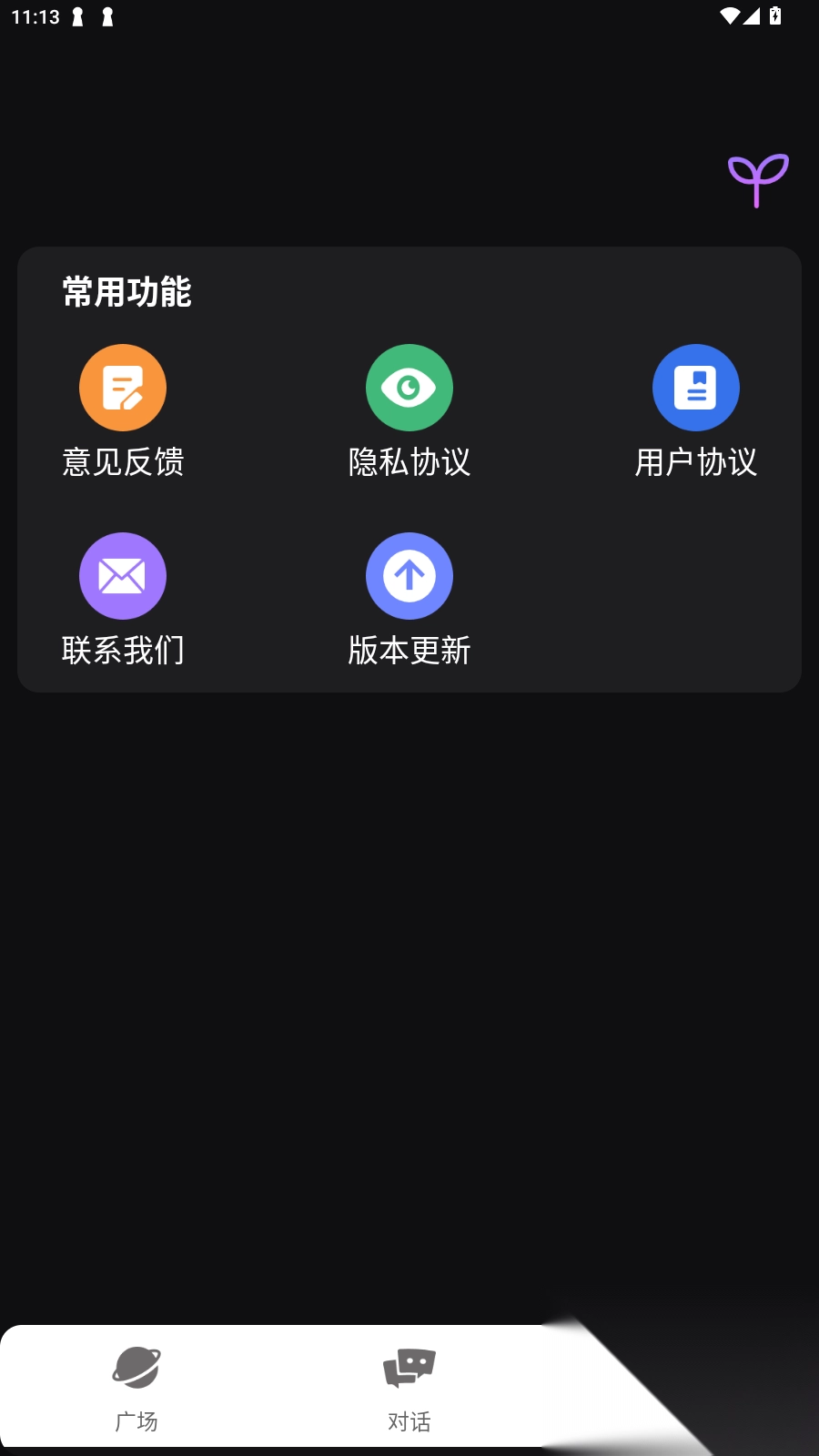Click the battery indicator in status bar
Image resolution: width=819 pixels, height=1456 pixels.
(x=774, y=15)
